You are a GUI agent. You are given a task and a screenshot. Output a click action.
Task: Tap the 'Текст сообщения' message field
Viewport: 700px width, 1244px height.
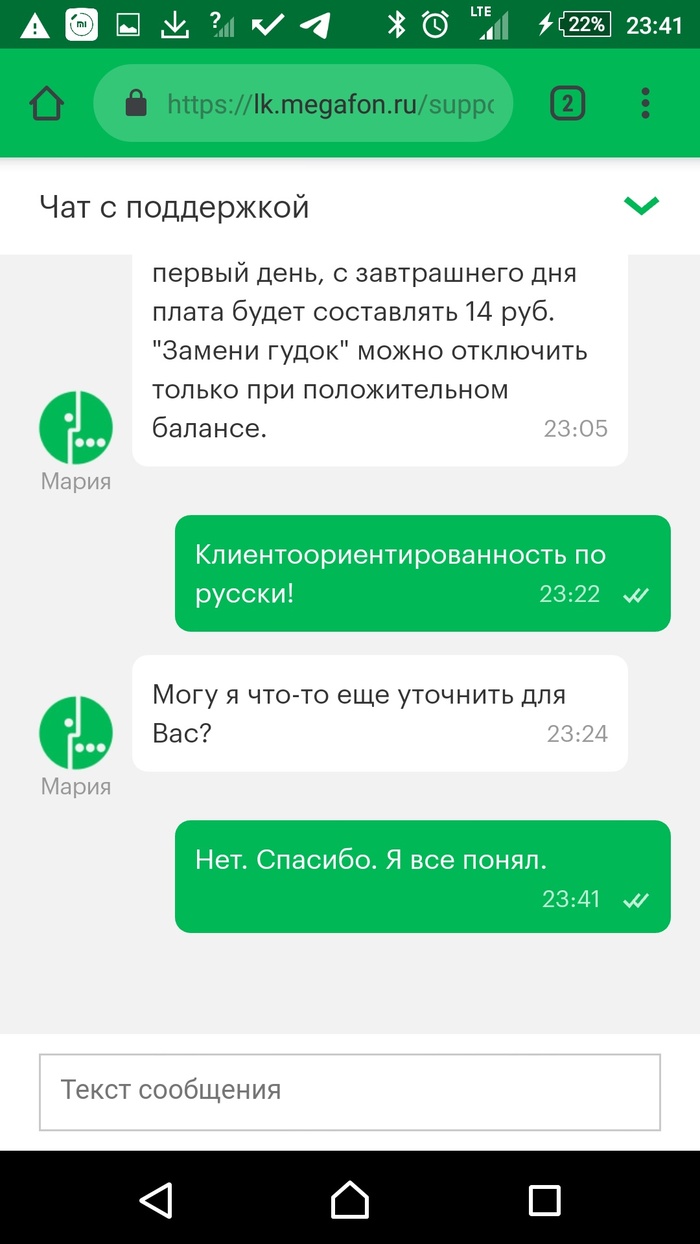(x=349, y=1091)
